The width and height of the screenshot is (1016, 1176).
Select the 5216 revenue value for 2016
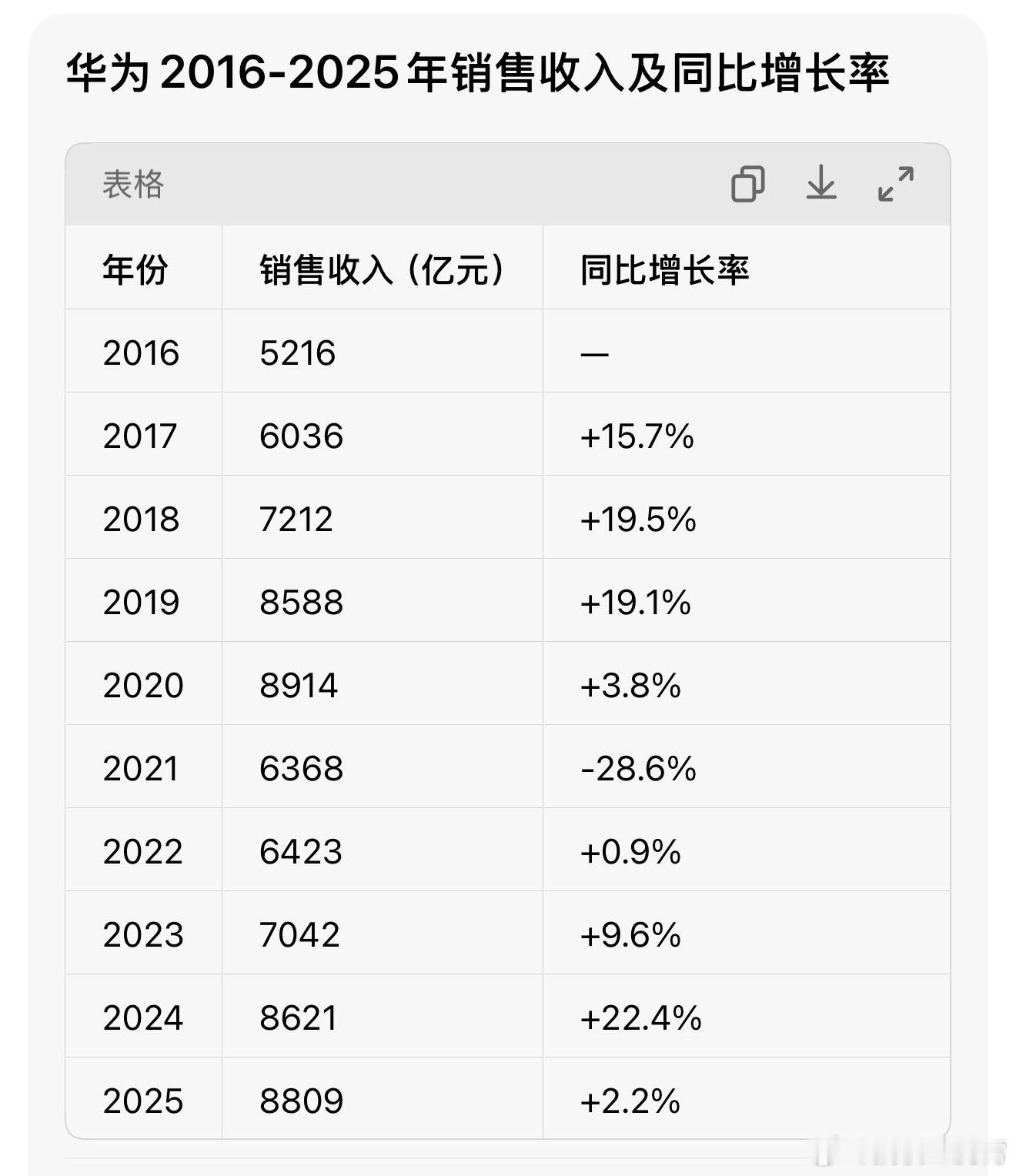[x=296, y=353]
